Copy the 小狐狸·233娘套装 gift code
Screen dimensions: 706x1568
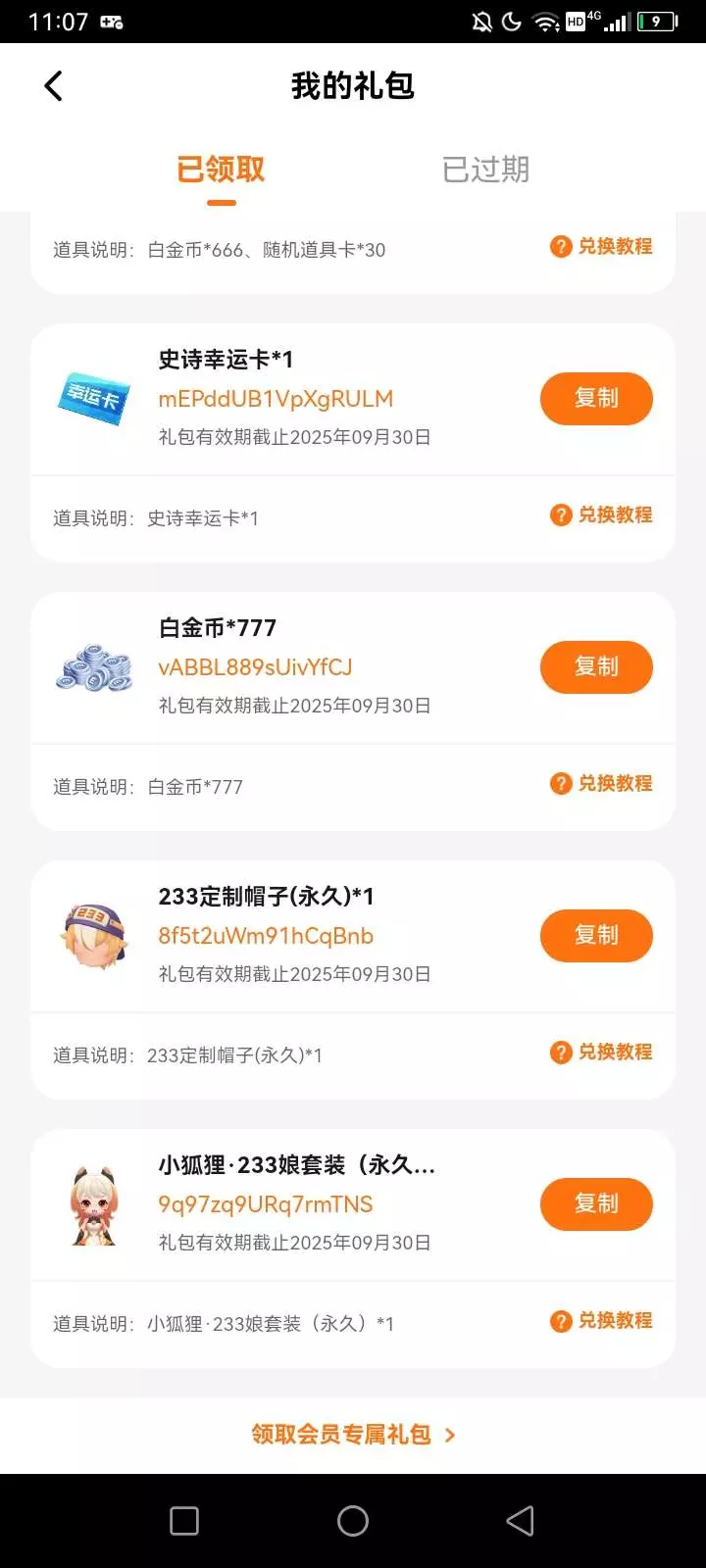596,1204
